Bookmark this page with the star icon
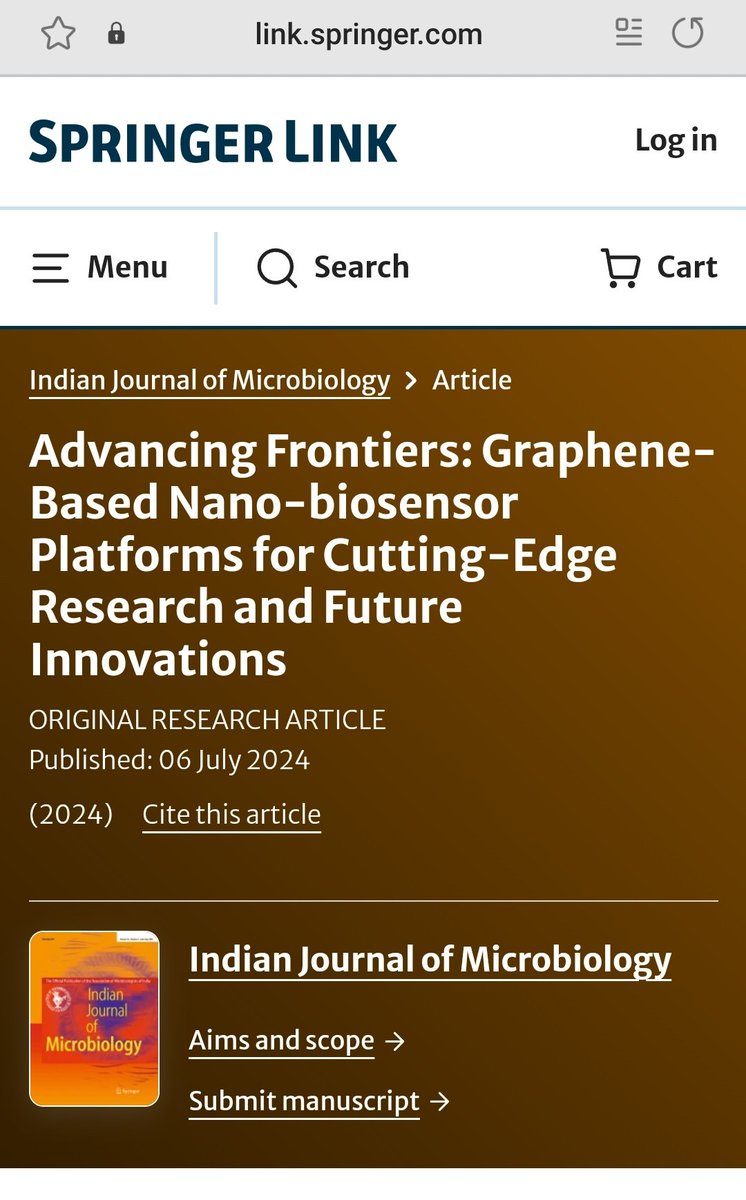The width and height of the screenshot is (746, 1200). point(58,35)
